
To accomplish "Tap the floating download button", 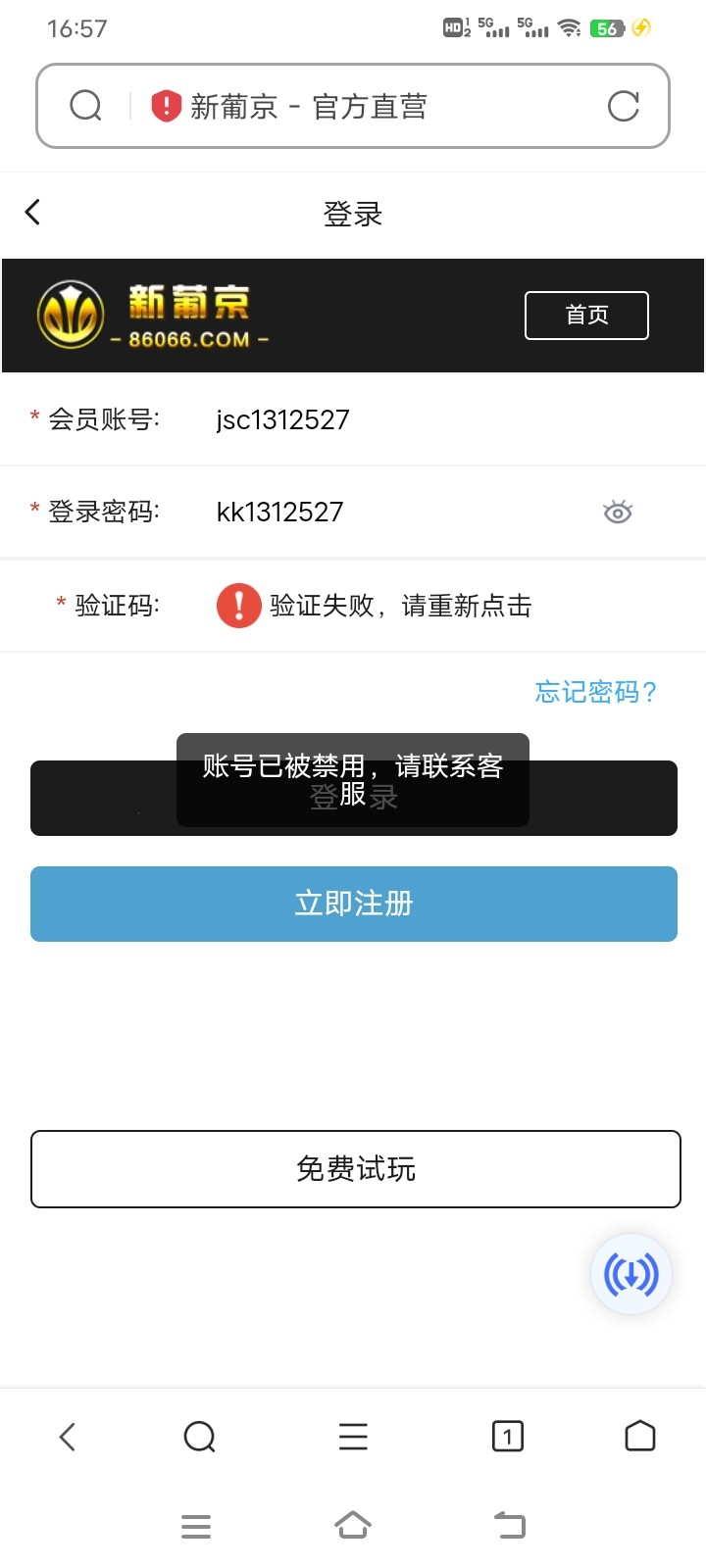I will (630, 1274).
